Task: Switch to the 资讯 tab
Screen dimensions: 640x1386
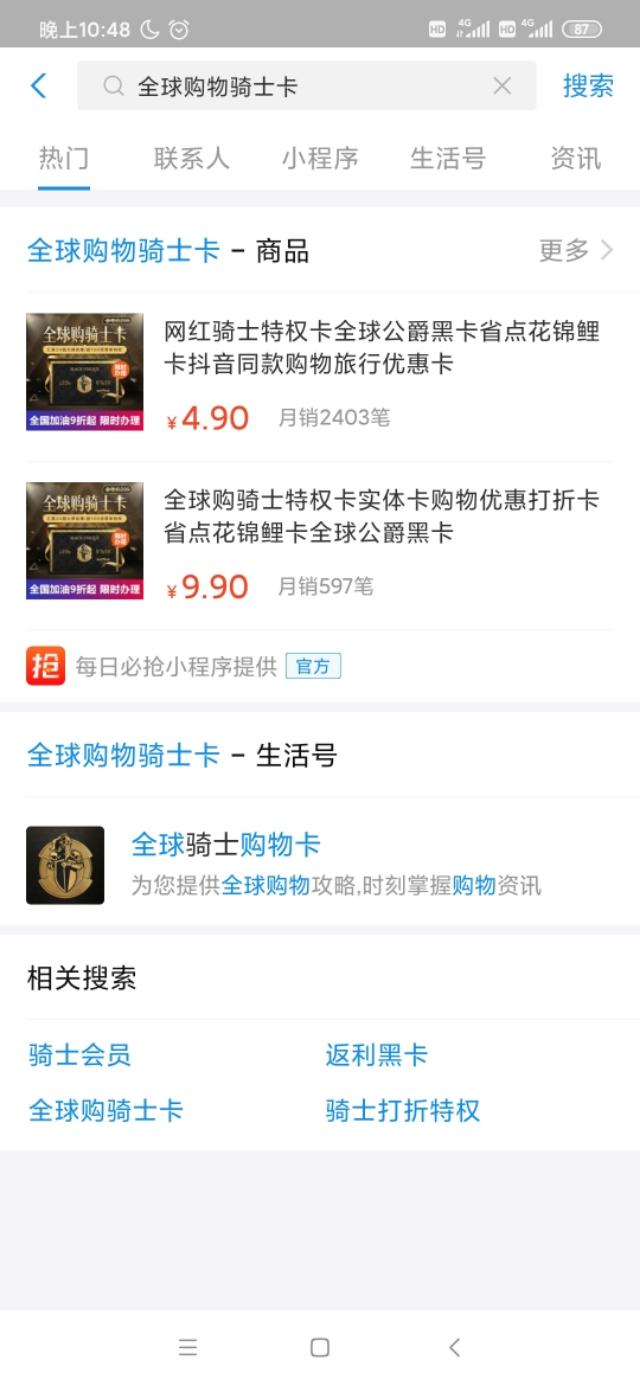Action: click(576, 158)
